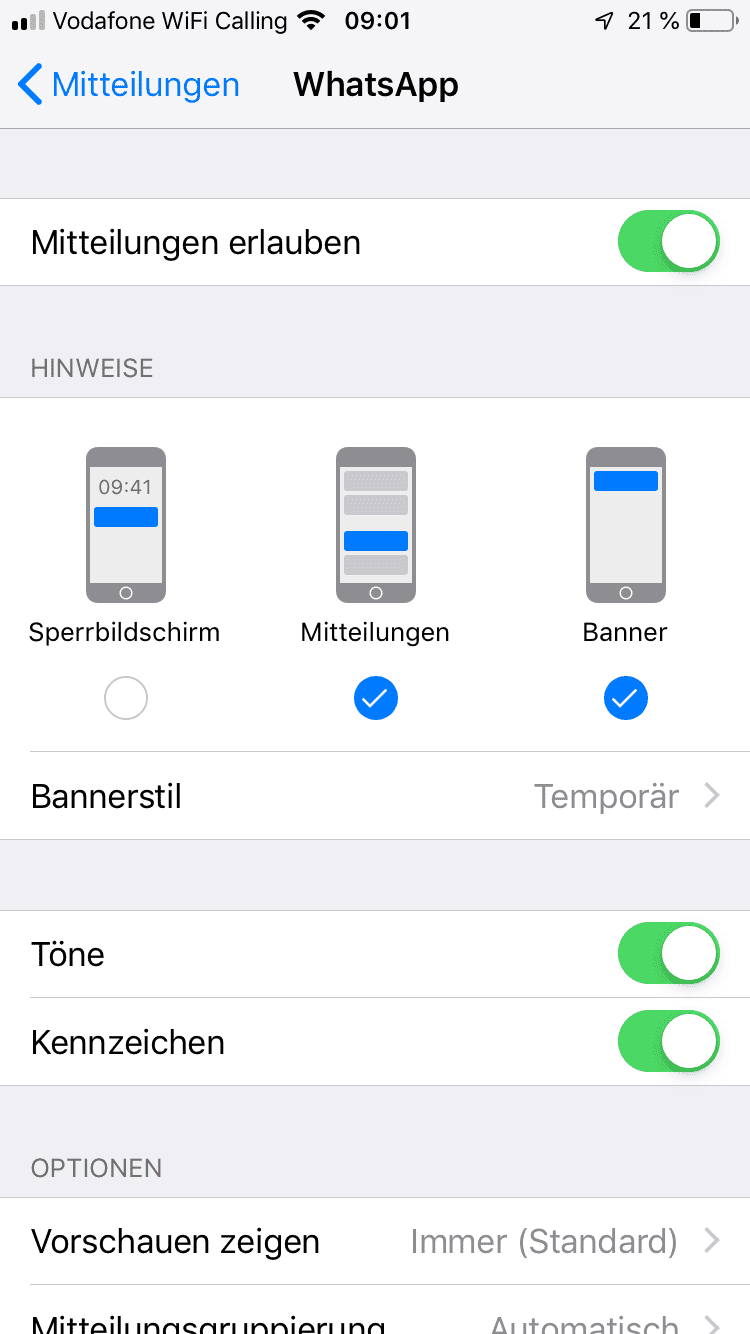Viewport: 750px width, 1334px height.
Task: Open Mitteilungsgruppierung settings
Action: [x=375, y=1320]
